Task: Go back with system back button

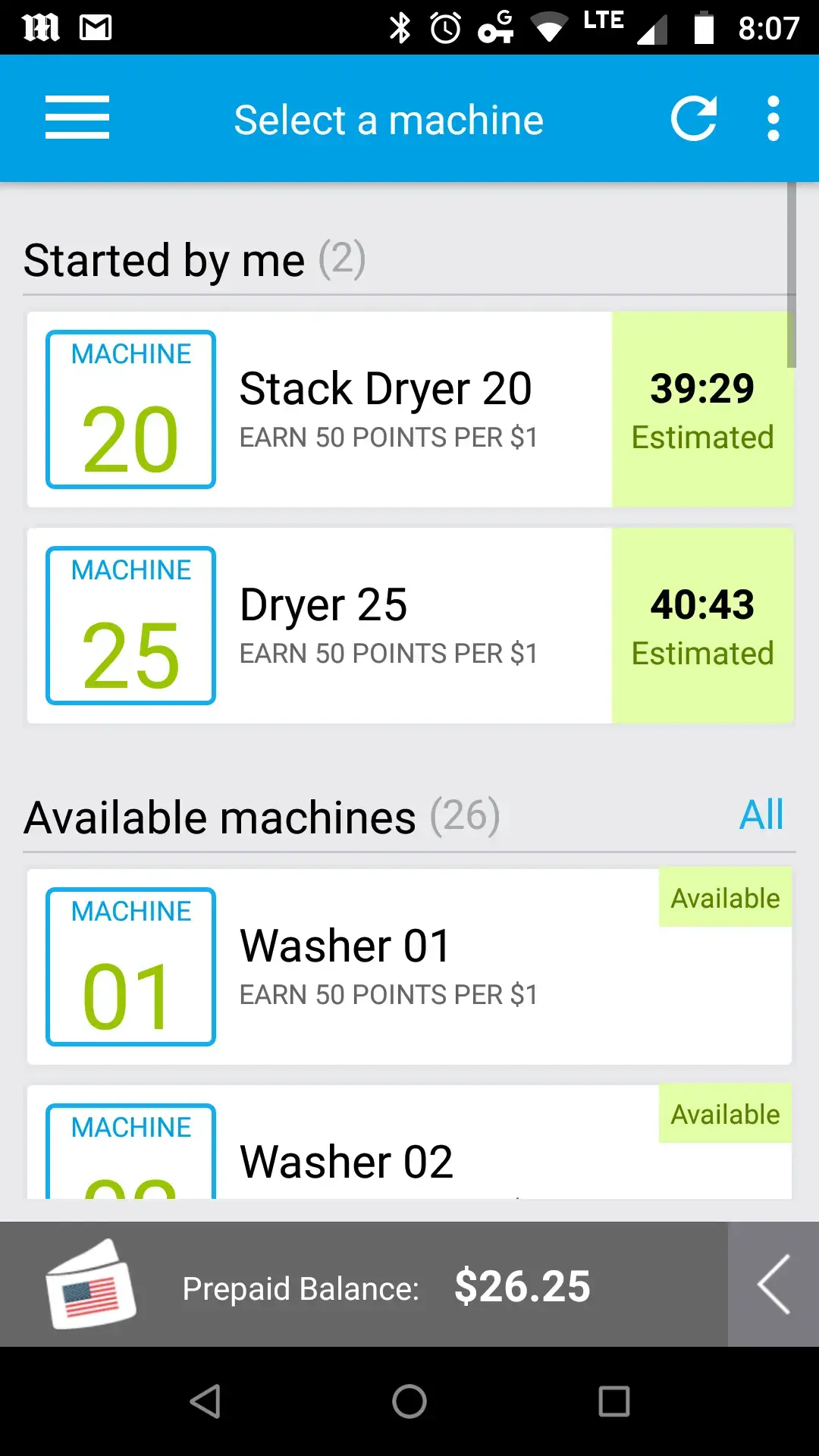Action: click(205, 1401)
